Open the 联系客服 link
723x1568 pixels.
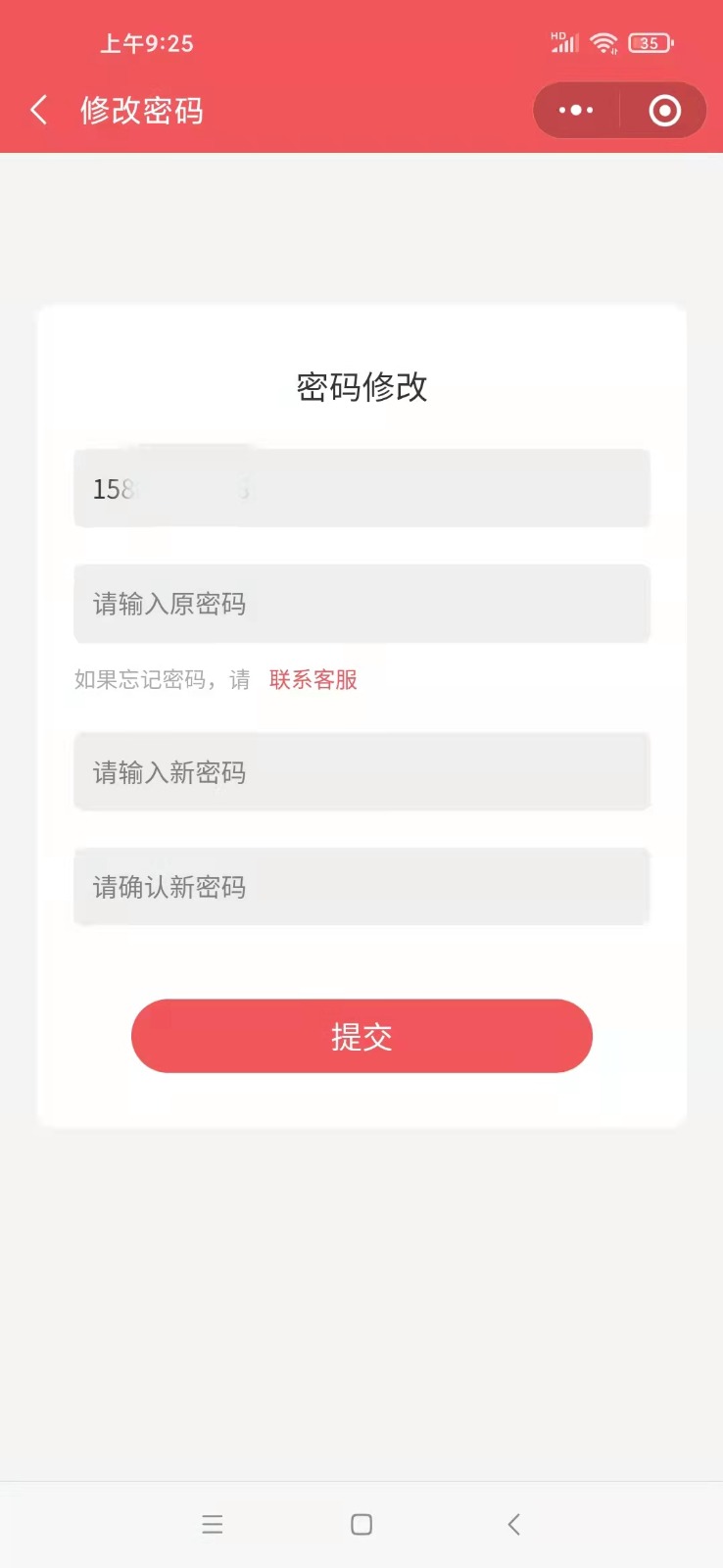click(313, 679)
